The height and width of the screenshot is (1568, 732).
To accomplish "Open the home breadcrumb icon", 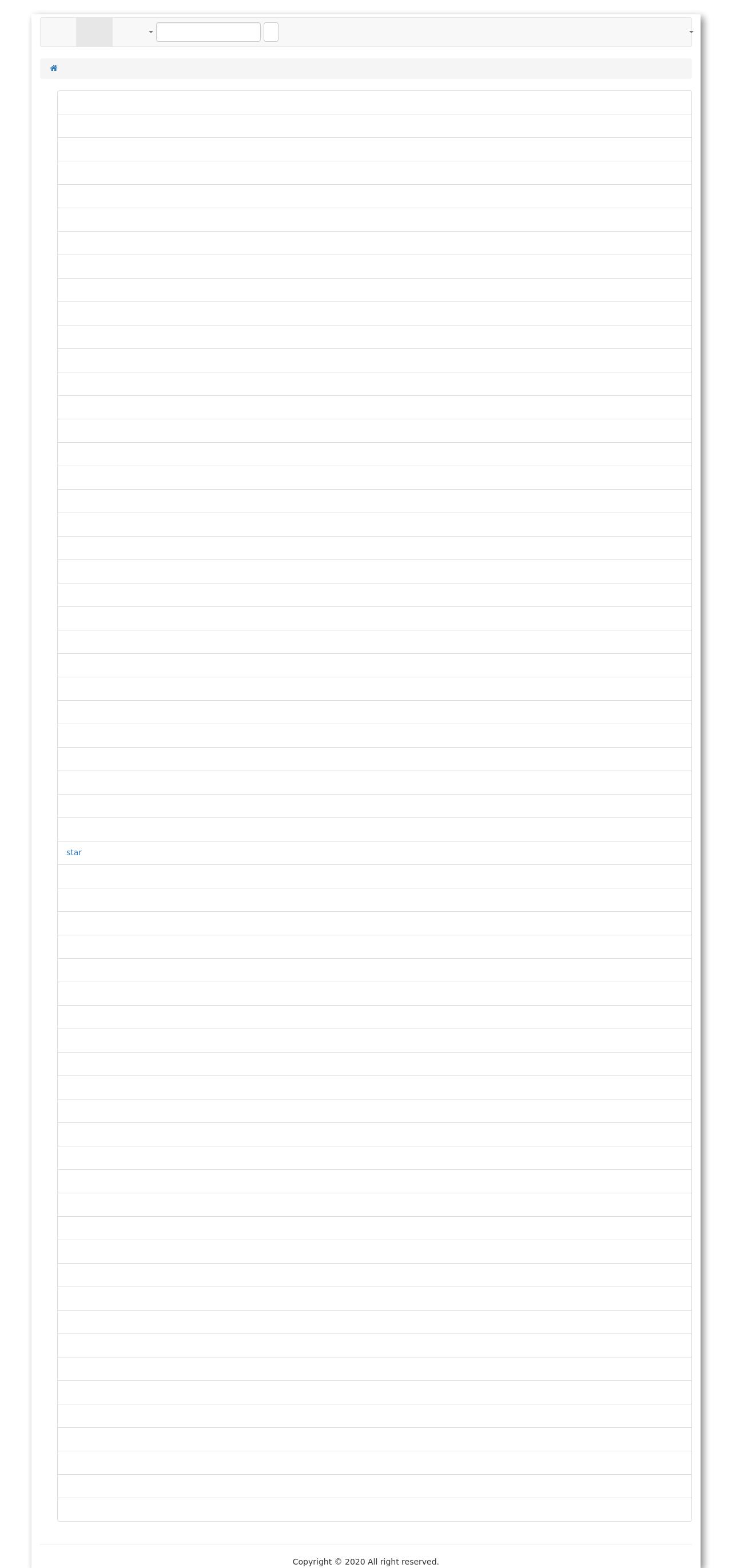I will [54, 68].
